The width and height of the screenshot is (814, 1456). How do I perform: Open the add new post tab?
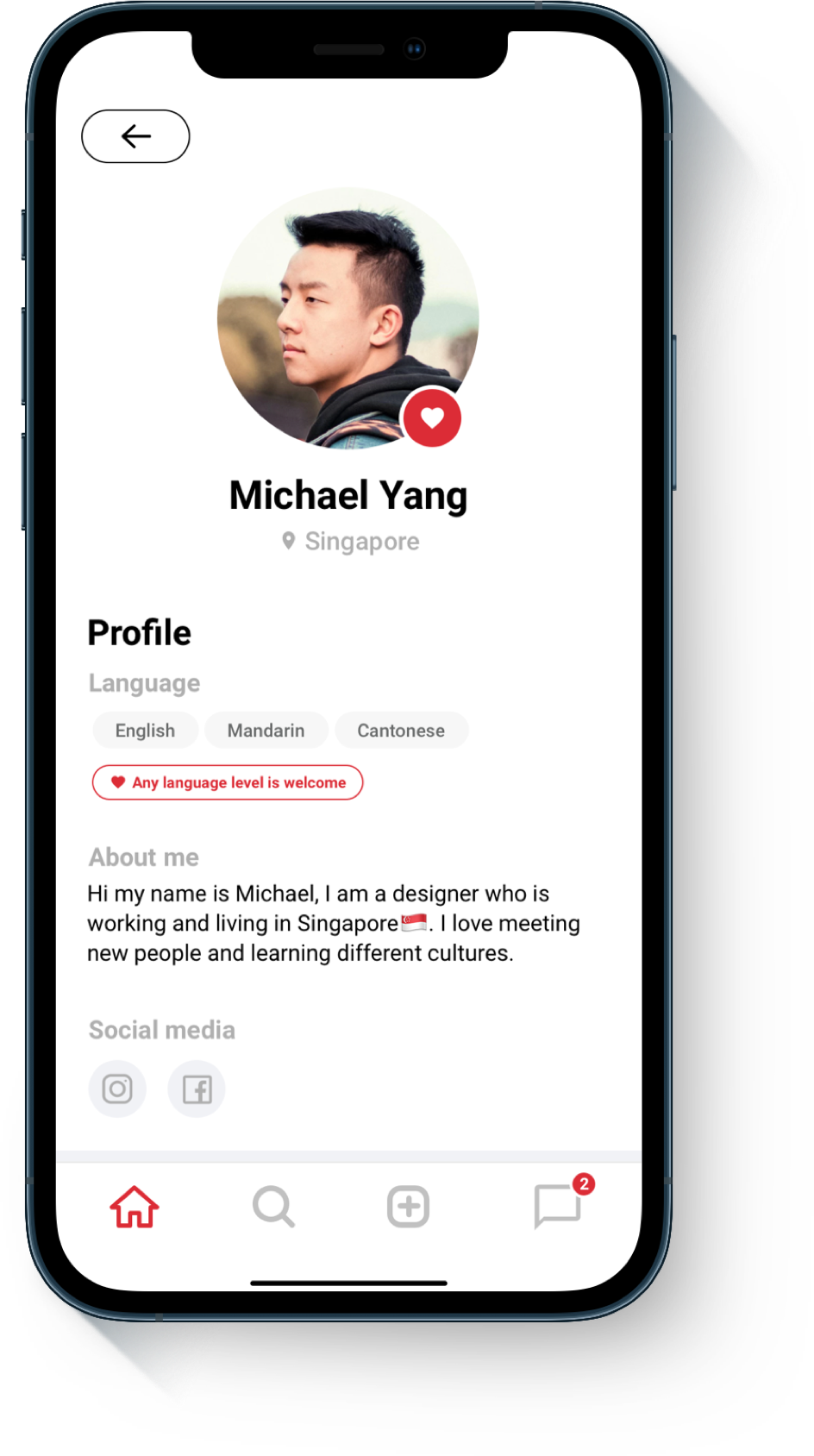(408, 1206)
